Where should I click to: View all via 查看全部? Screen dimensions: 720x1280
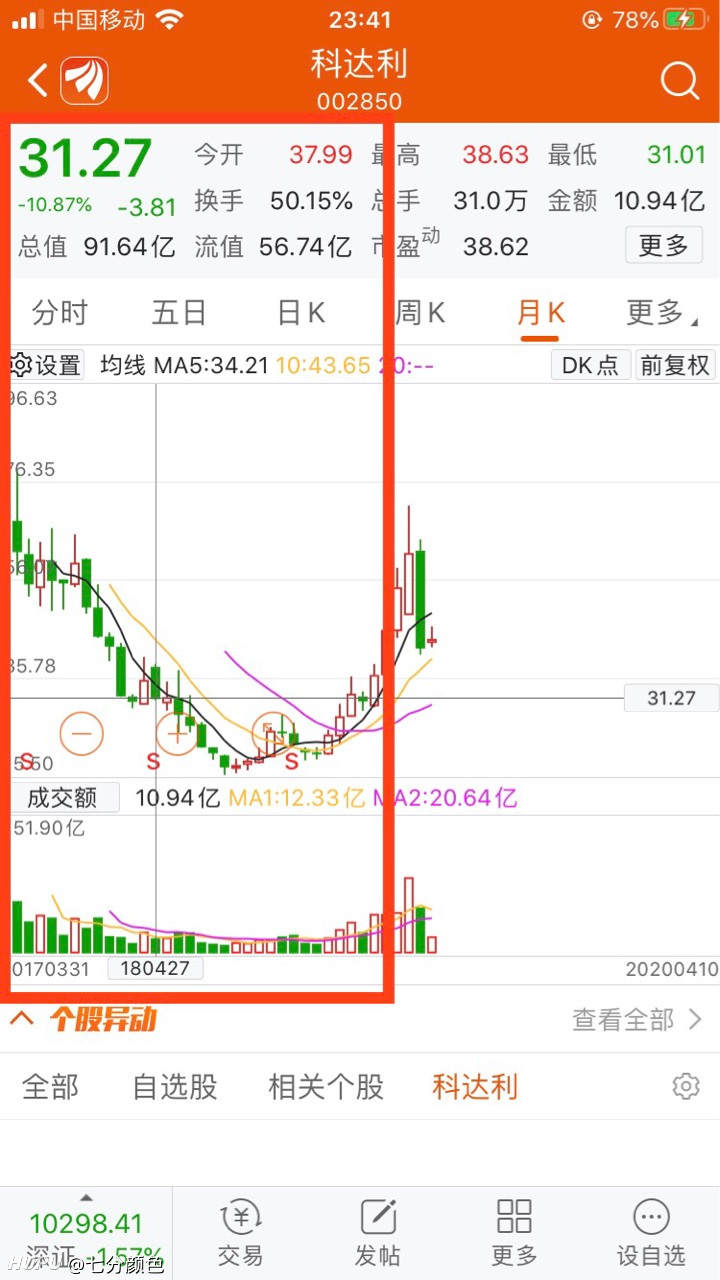[x=638, y=1020]
